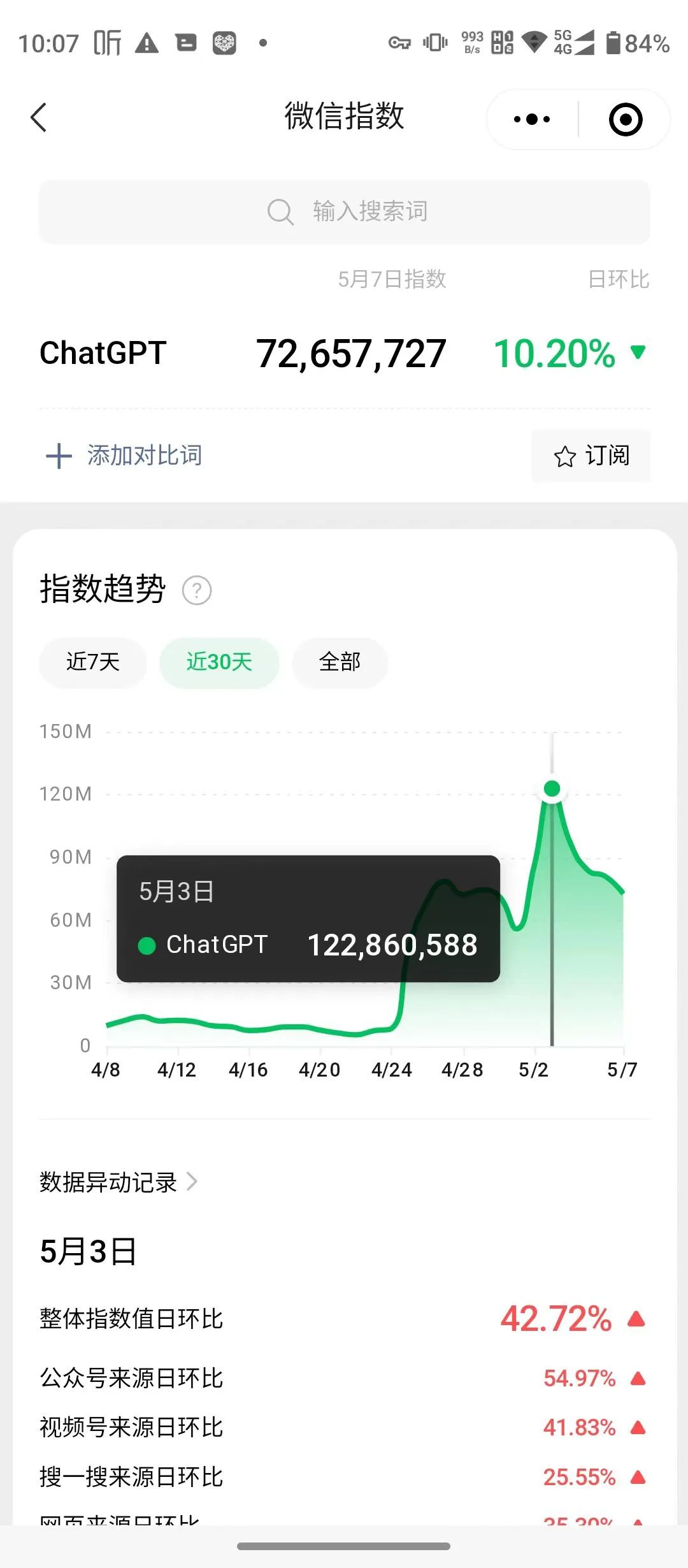Show 全部 time range
688x1568 pixels.
pos(340,662)
